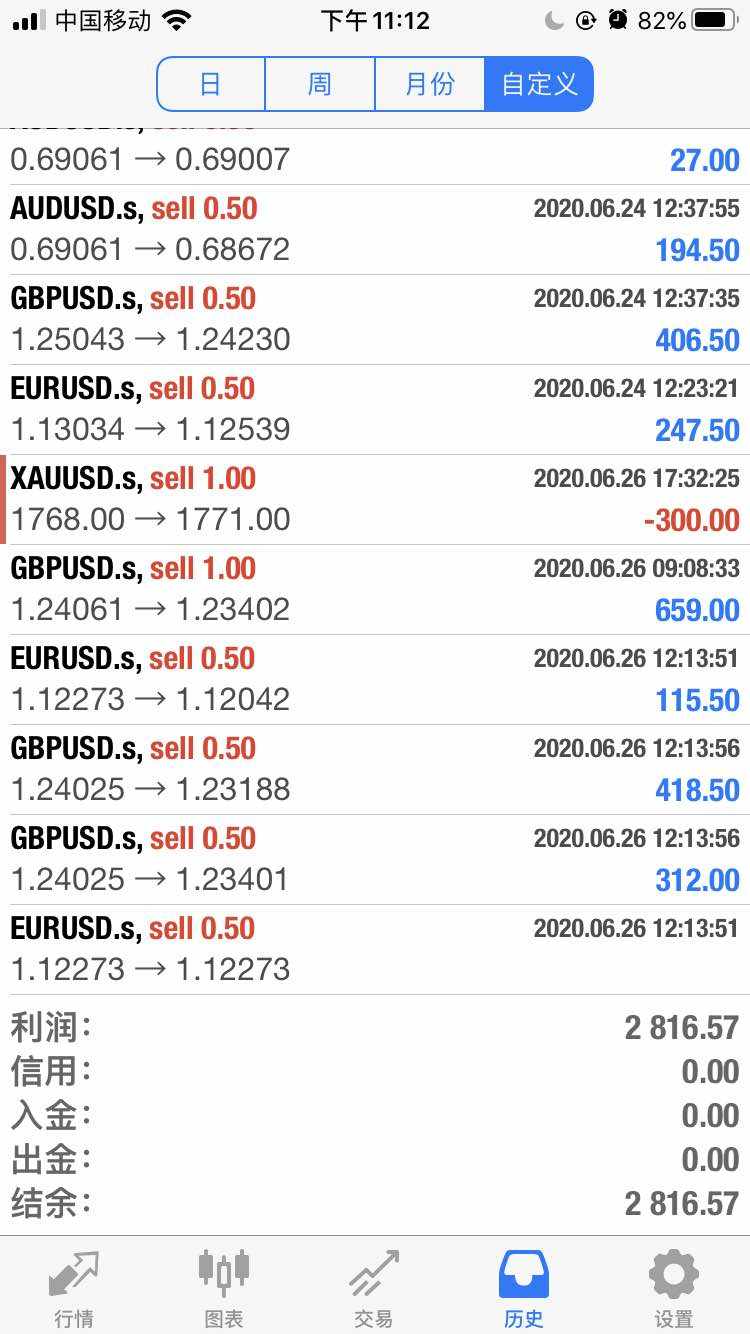Screen dimensions: 750x1334
Task: Expand the GBPUSD.s trade with 406.50 profit
Action: 375,320
